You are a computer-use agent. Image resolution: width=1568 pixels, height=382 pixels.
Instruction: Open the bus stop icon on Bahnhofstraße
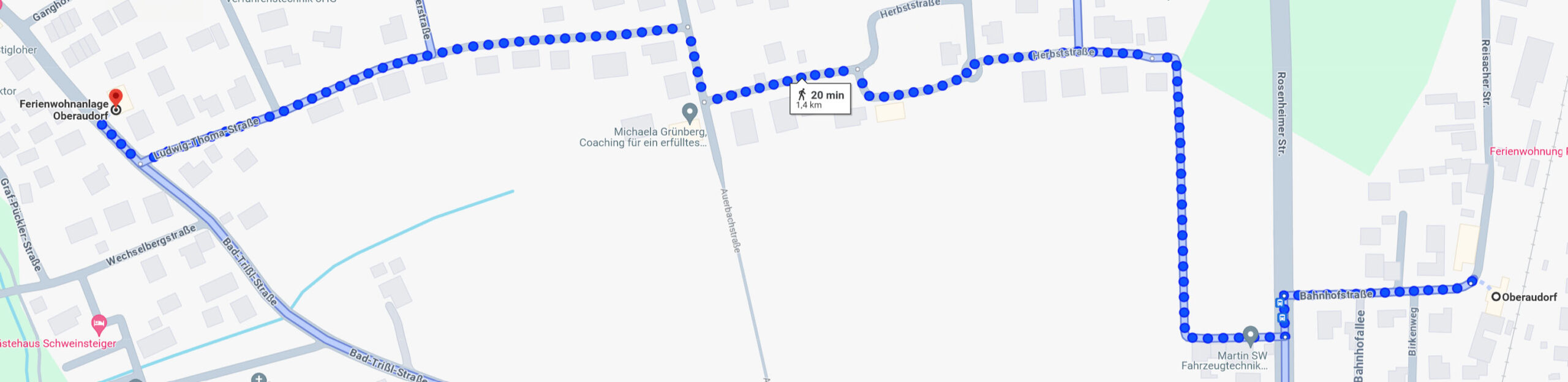[x=1280, y=303]
